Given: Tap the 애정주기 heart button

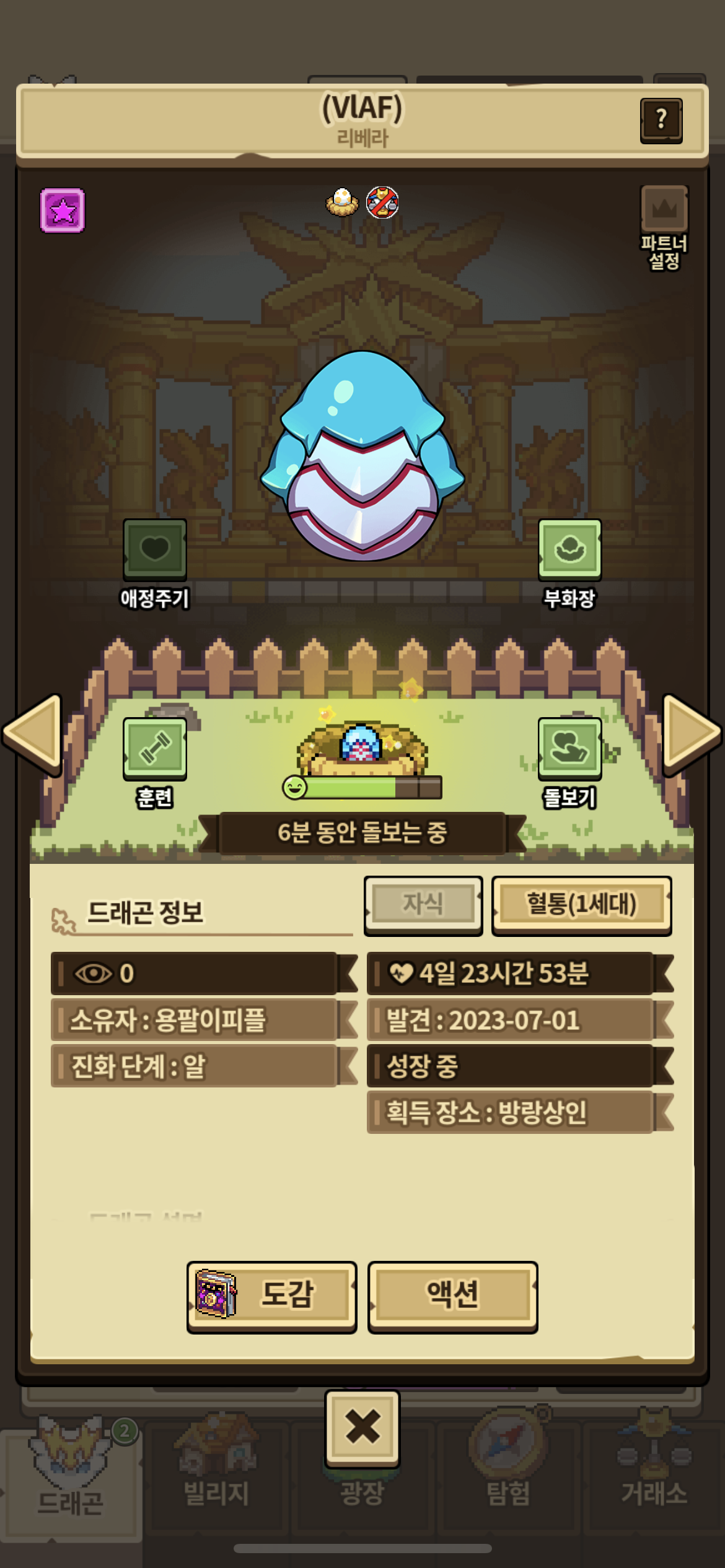Looking at the screenshot, I should click(x=154, y=549).
